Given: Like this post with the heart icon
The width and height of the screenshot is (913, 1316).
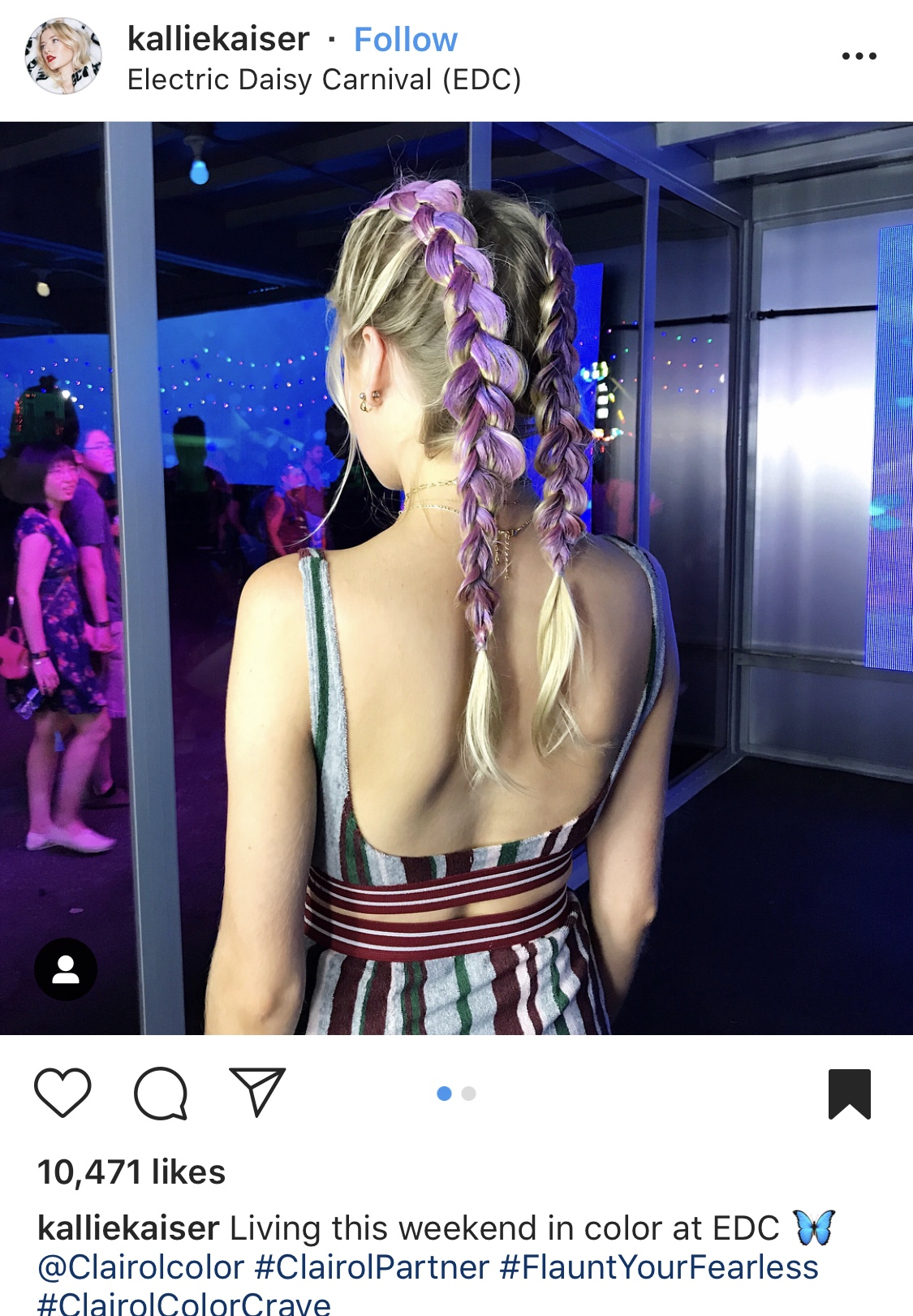Looking at the screenshot, I should [62, 1093].
